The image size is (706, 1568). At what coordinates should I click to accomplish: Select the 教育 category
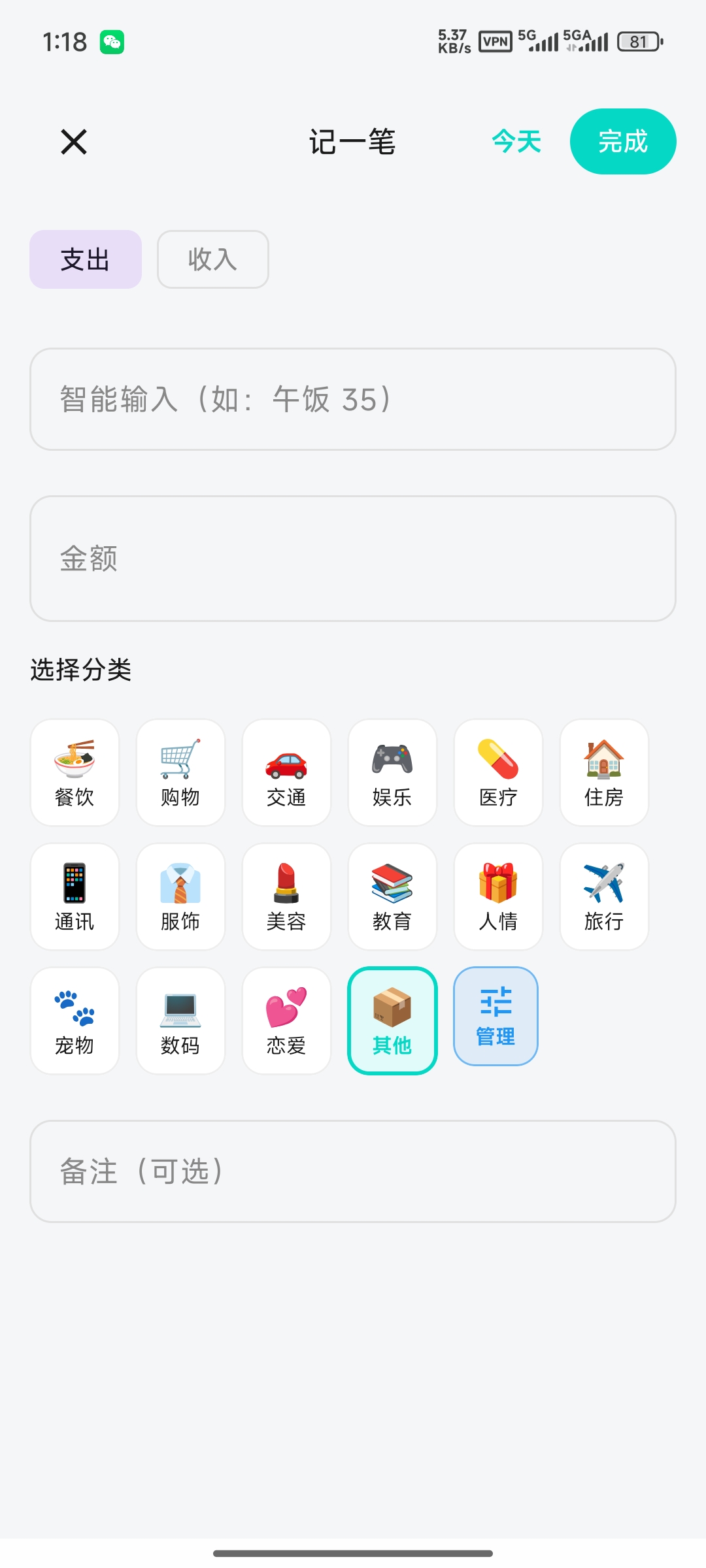(392, 897)
